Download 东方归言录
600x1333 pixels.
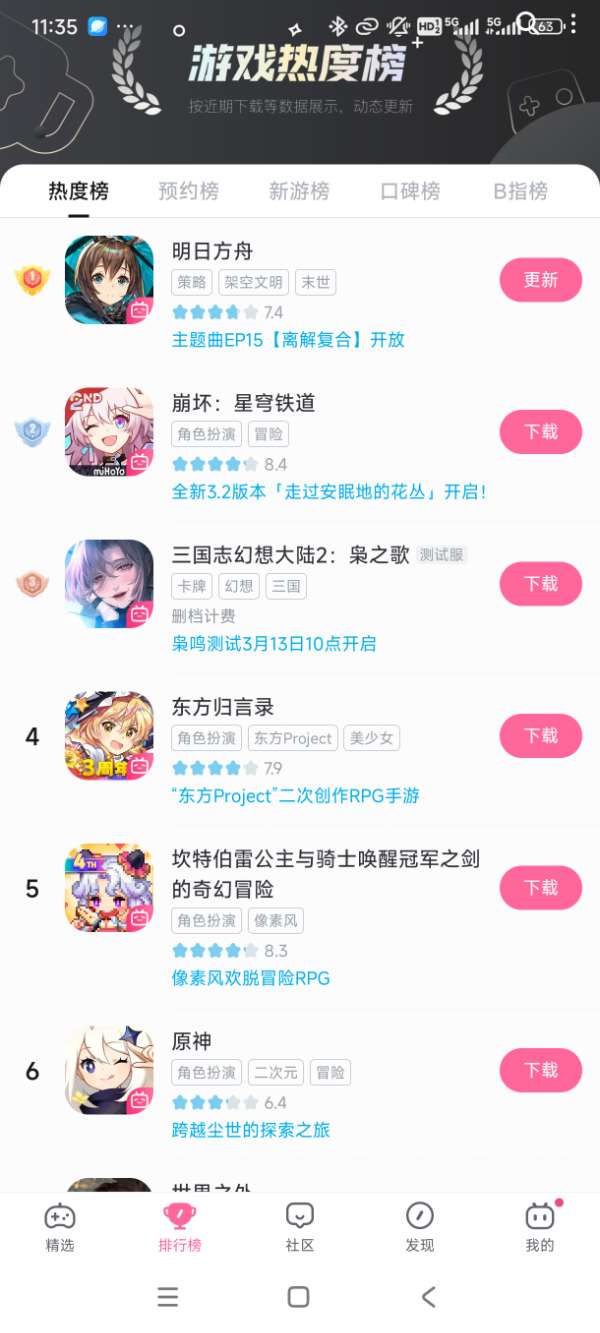(540, 736)
